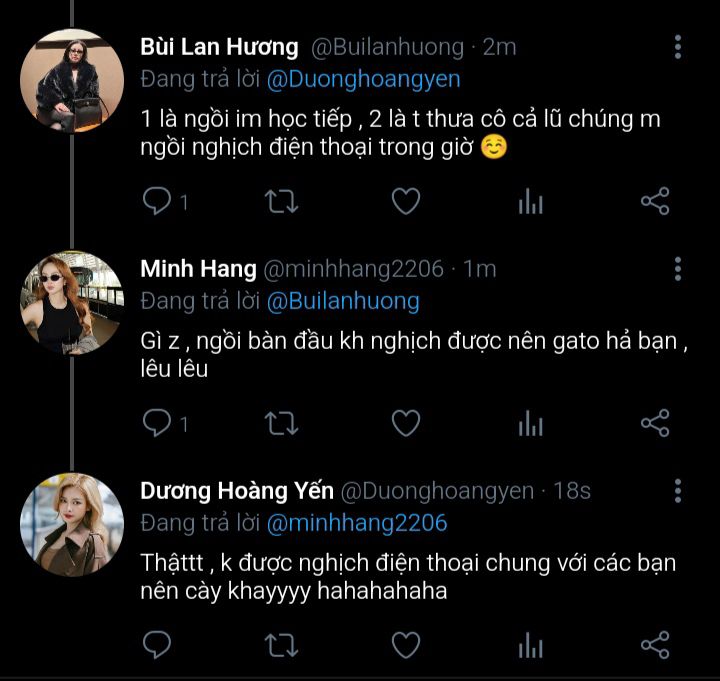This screenshot has height=681, width=720.
Task: Like Dương Hoàng Yến's tweet
Action: point(405,645)
